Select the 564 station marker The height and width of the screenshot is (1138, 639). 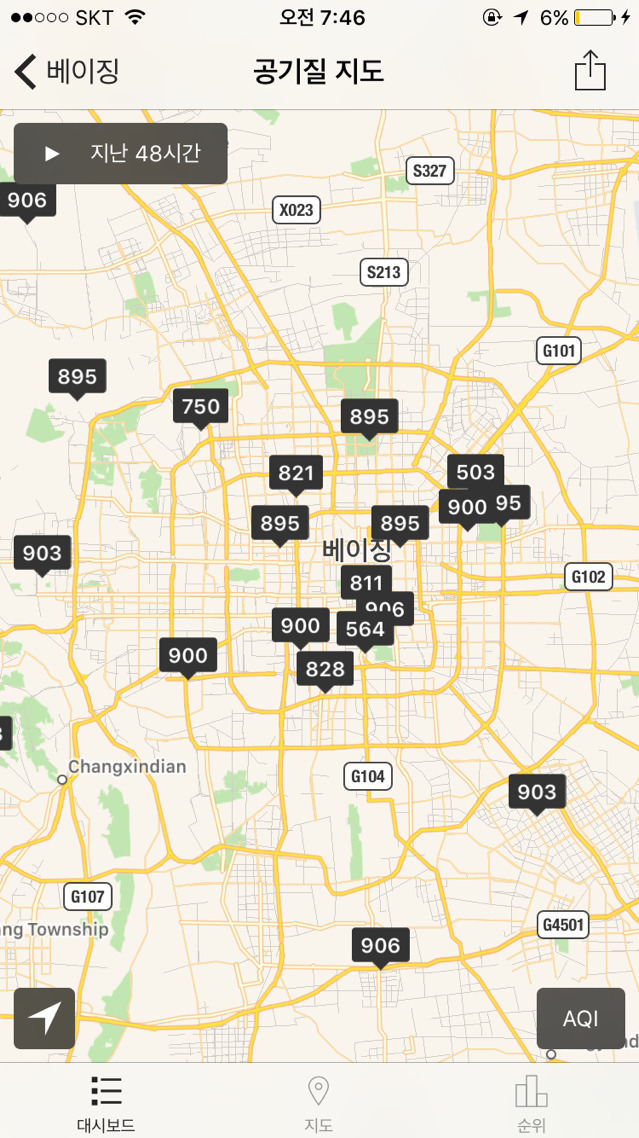(365, 629)
